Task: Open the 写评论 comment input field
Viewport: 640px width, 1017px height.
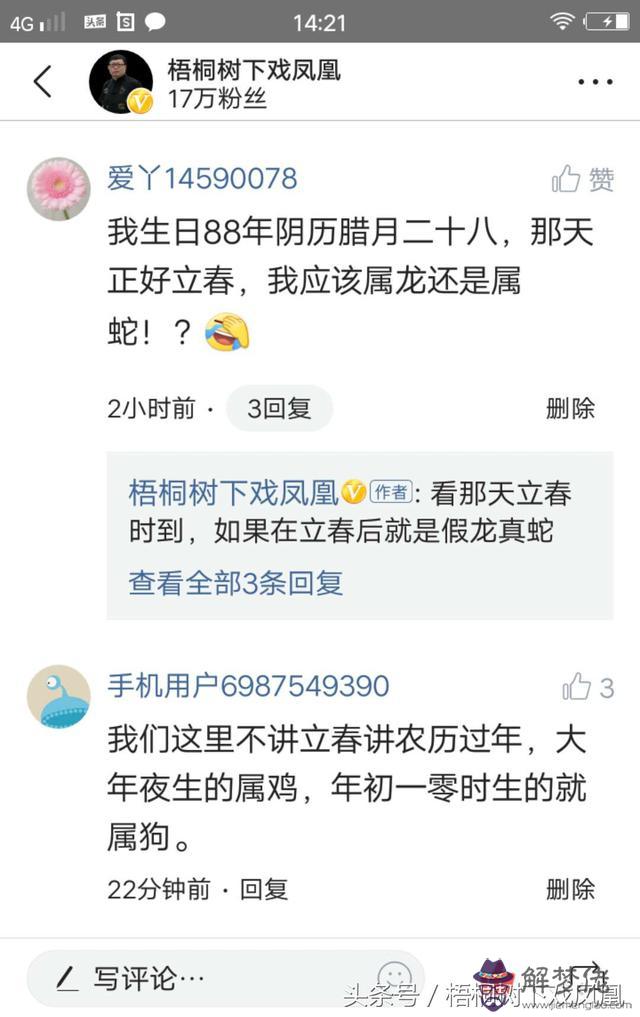Action: tap(200, 978)
